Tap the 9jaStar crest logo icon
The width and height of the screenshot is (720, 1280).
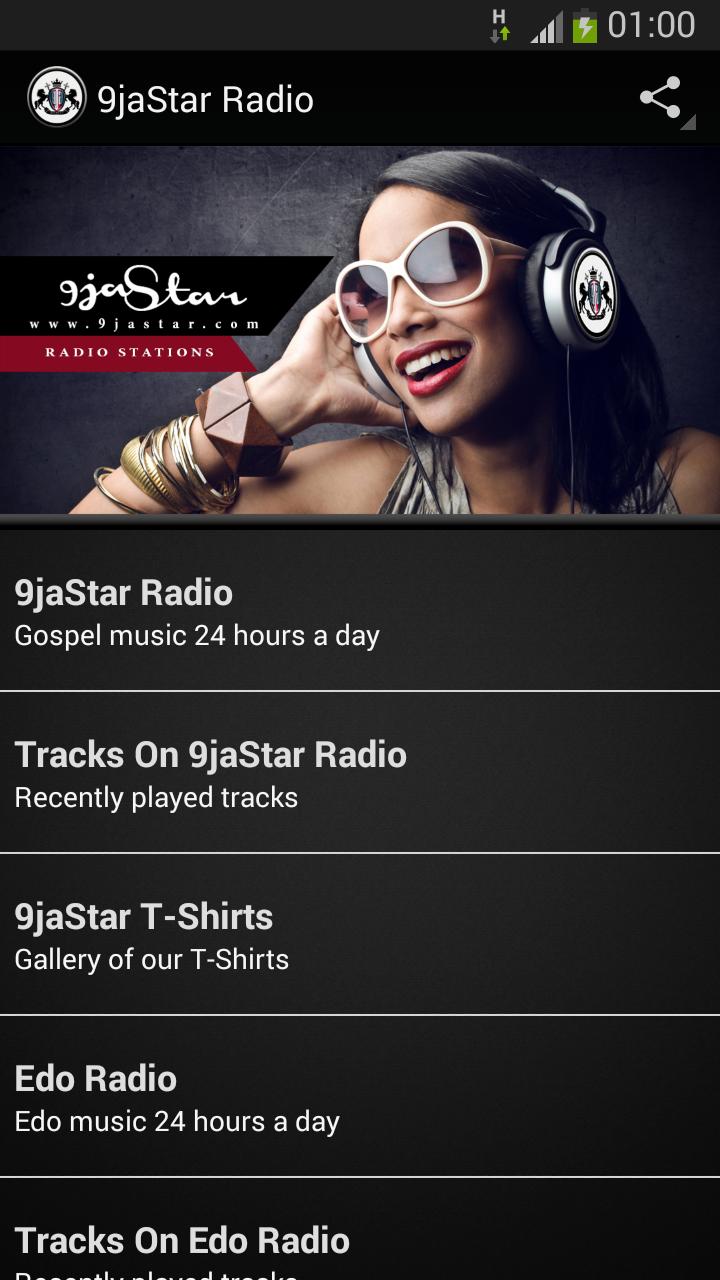click(56, 97)
